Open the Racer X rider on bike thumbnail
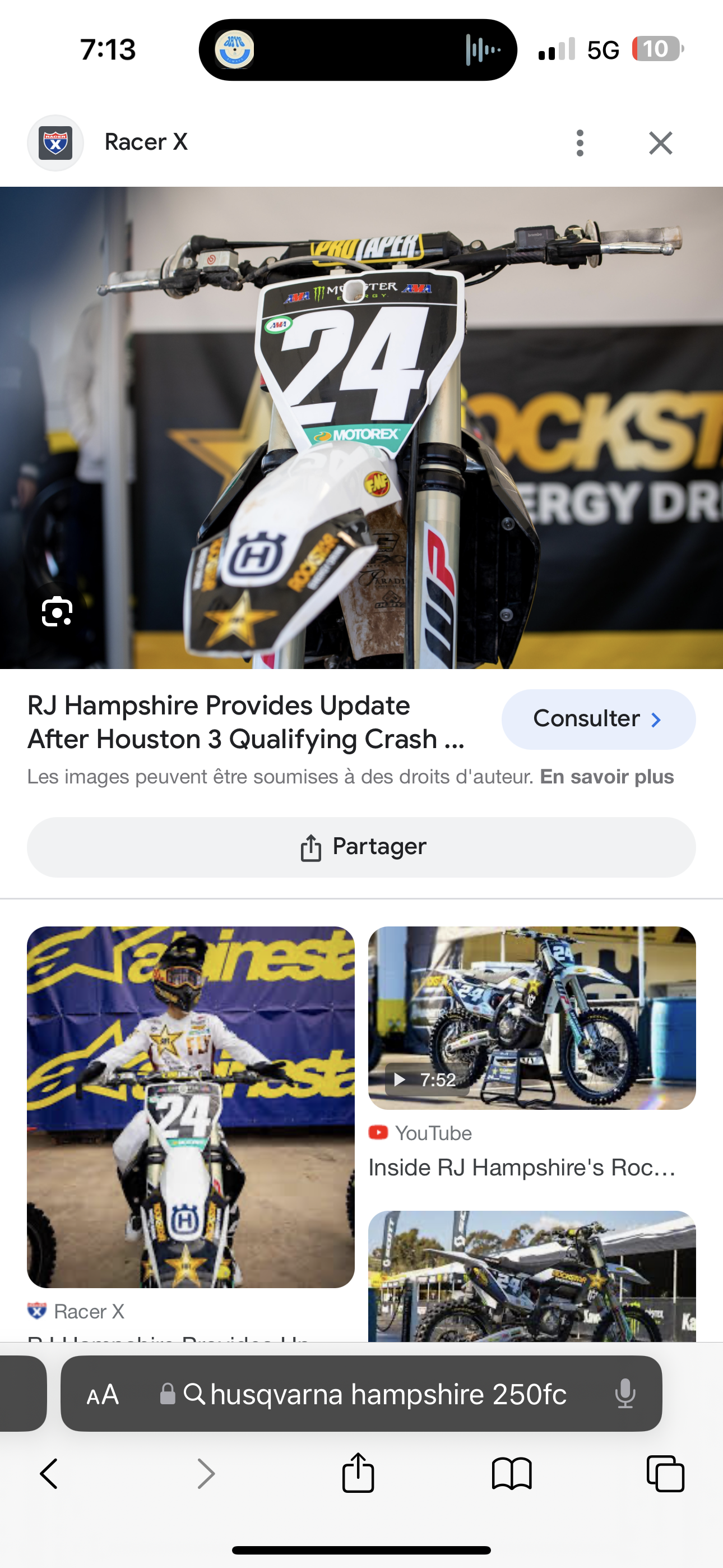This screenshot has height=1568, width=723. 191,1106
